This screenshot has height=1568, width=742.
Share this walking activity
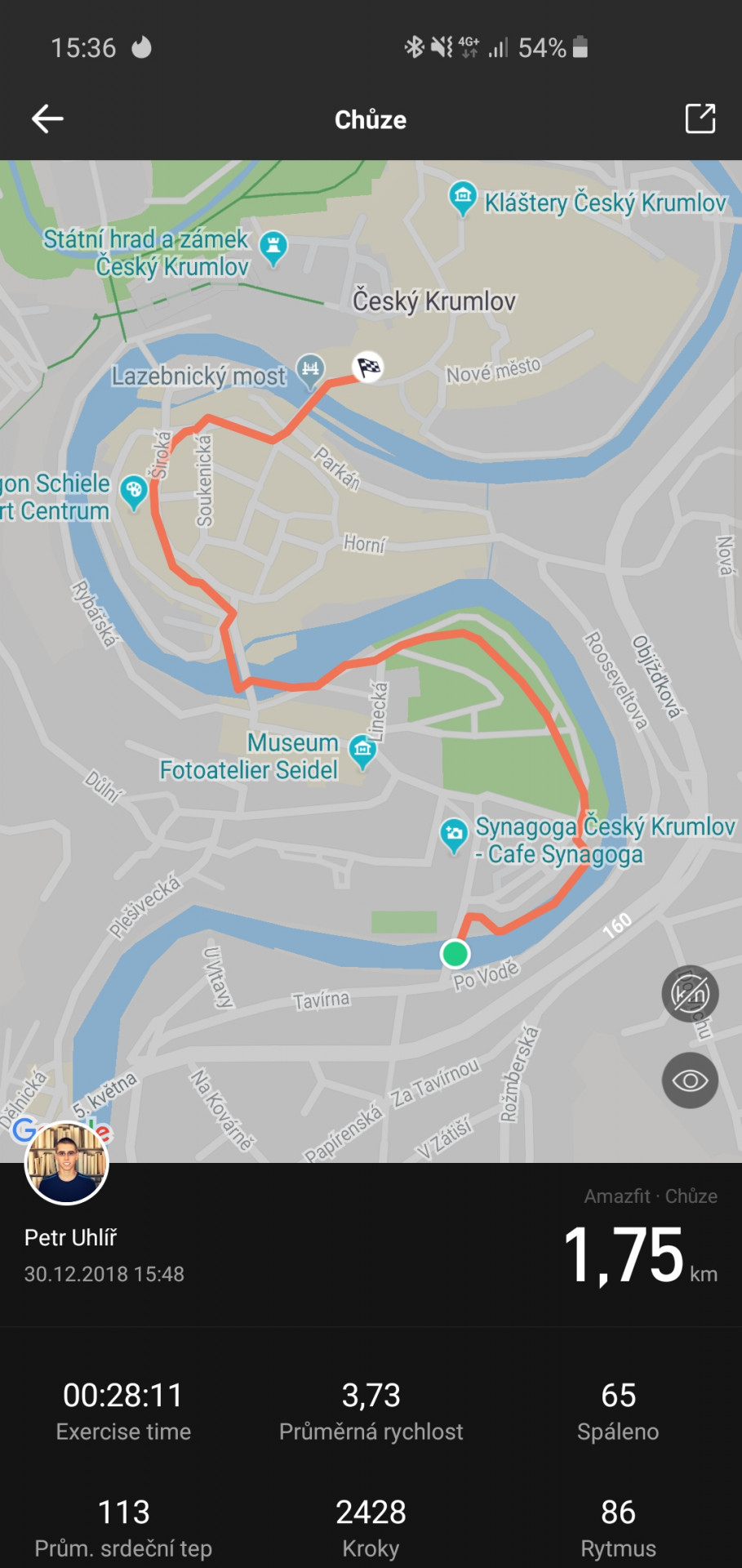tap(700, 119)
